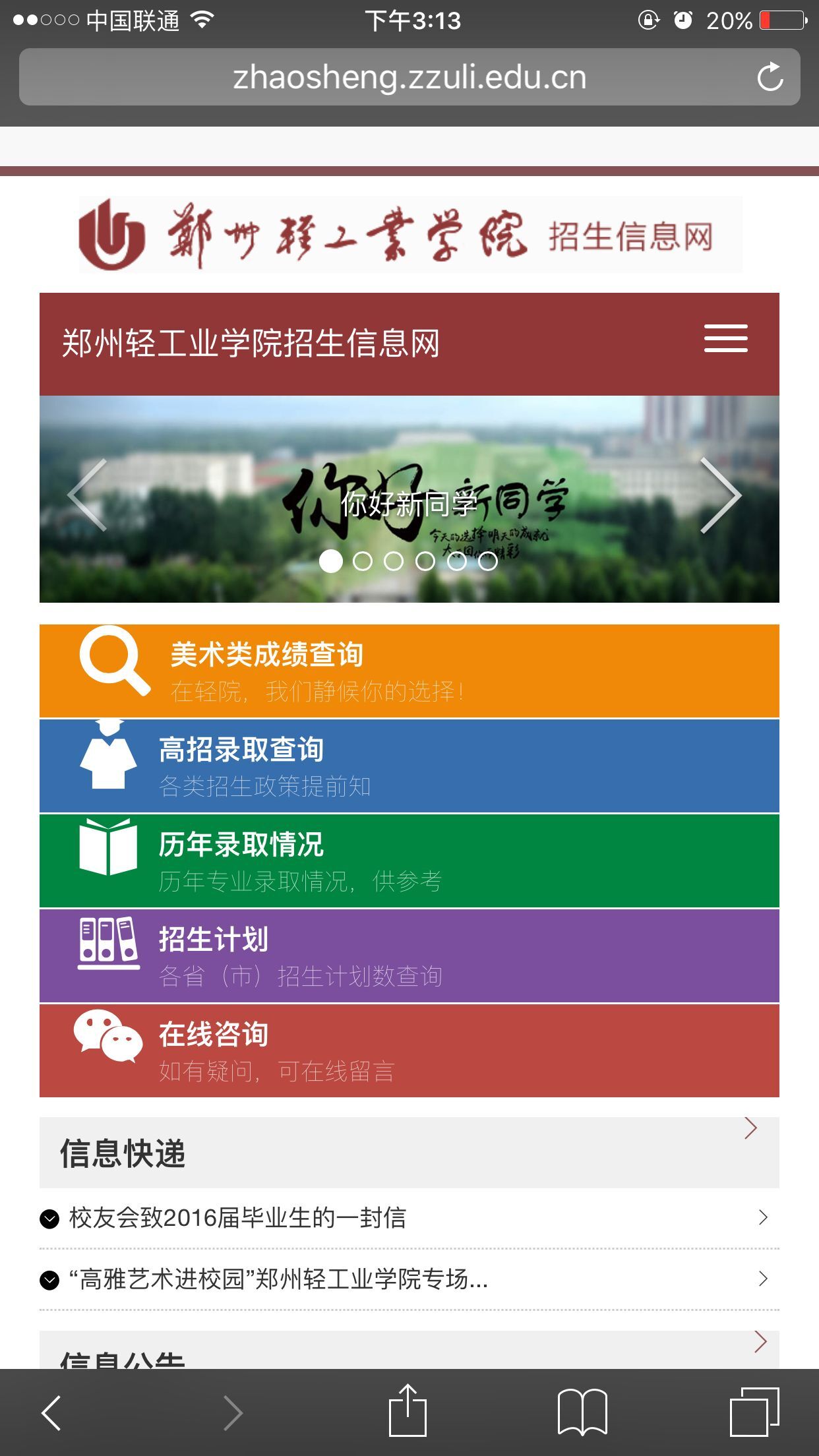Open 高招录取查询 admission lookup

(x=409, y=766)
